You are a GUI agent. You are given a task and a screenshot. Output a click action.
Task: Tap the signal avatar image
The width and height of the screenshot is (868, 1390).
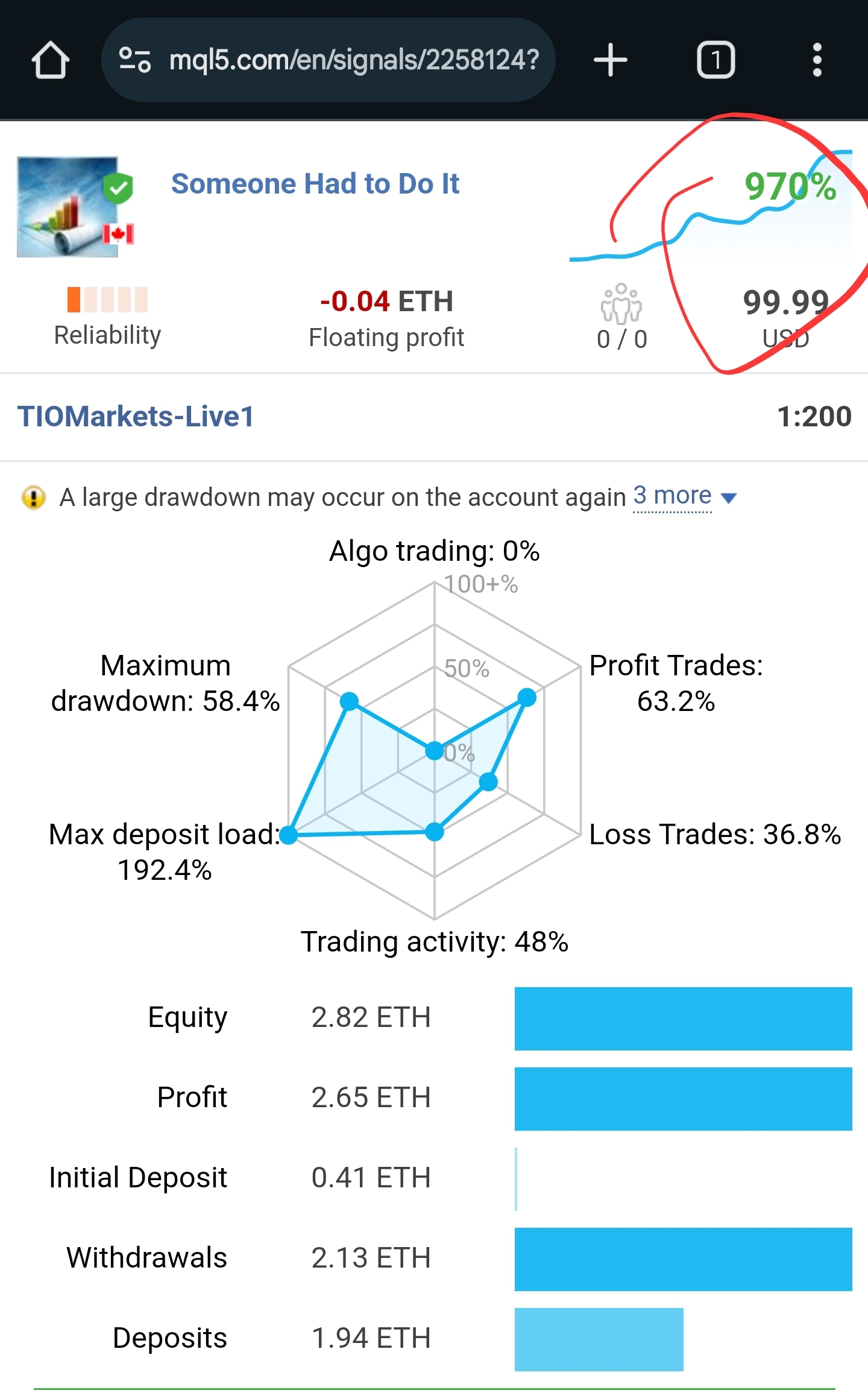click(x=68, y=207)
